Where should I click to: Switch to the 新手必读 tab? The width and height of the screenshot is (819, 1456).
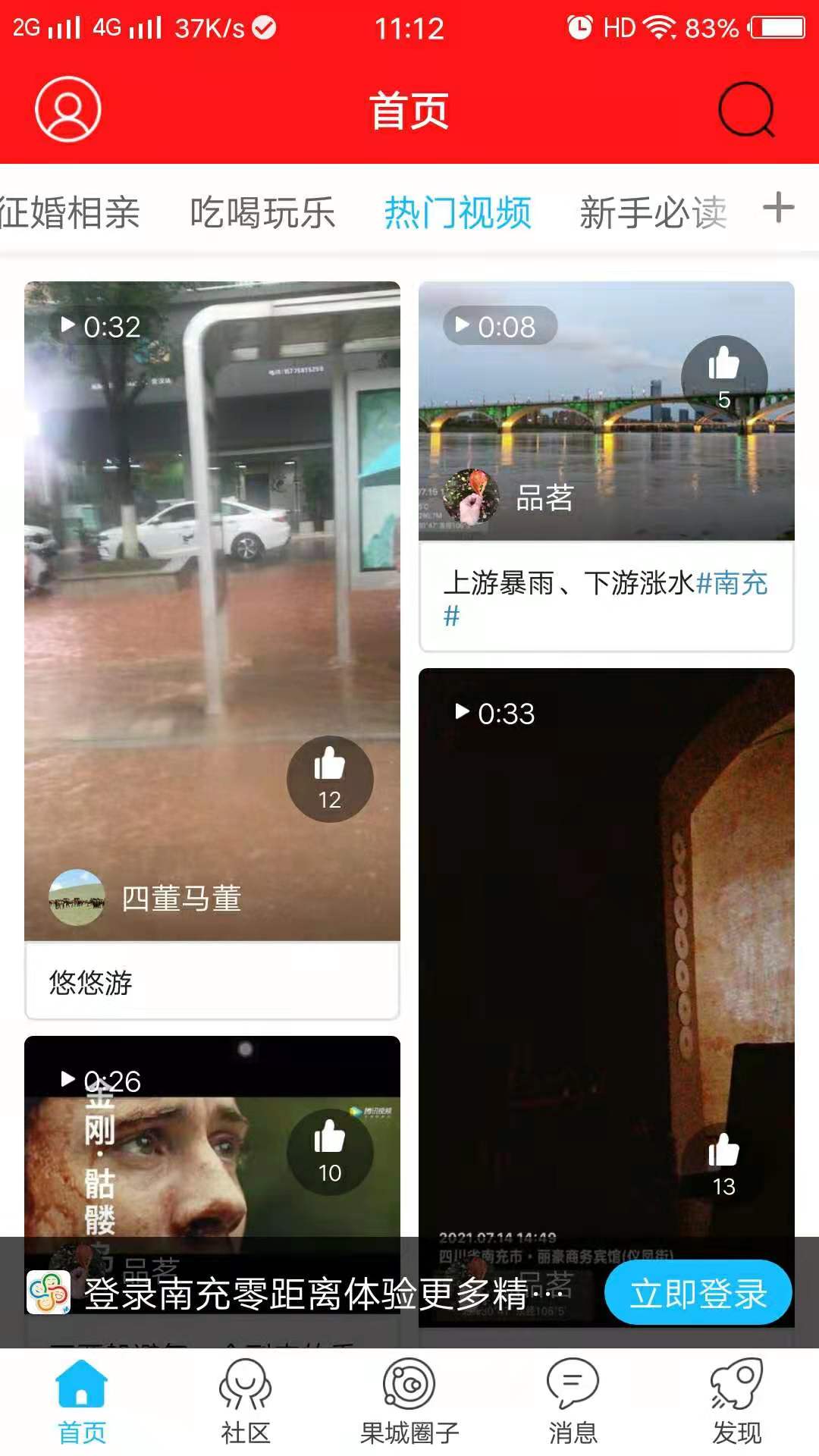654,212
